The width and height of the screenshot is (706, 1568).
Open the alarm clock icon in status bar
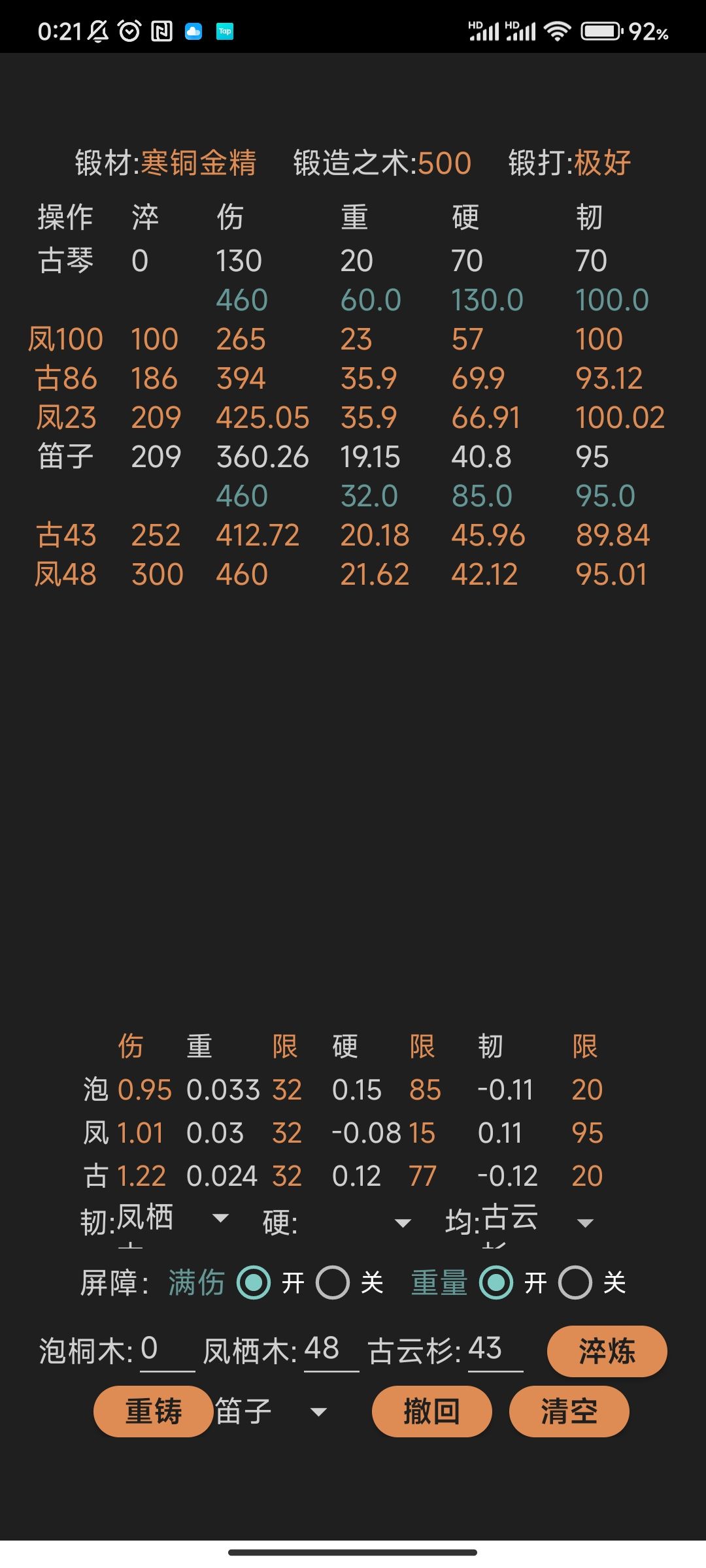click(x=129, y=31)
